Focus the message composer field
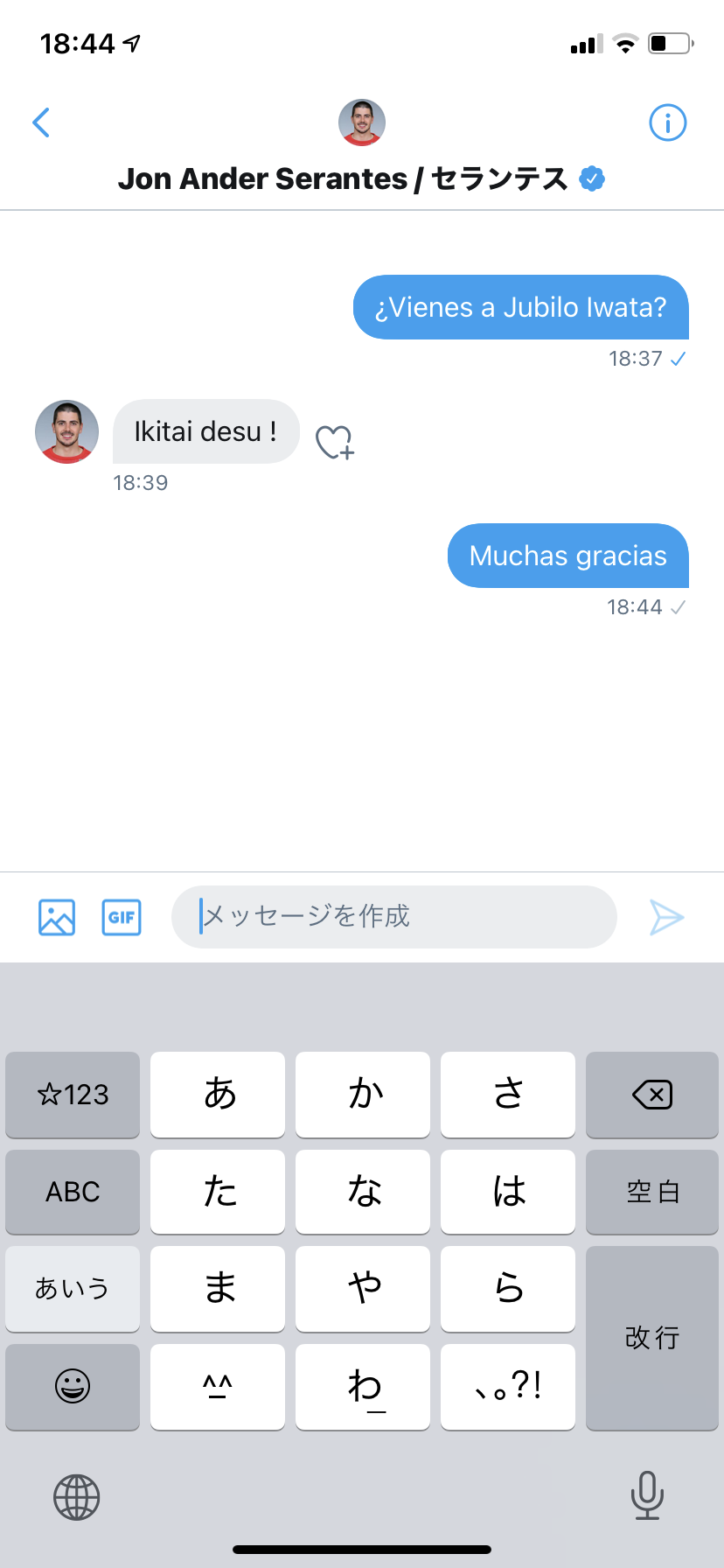724x1568 pixels. [x=393, y=917]
